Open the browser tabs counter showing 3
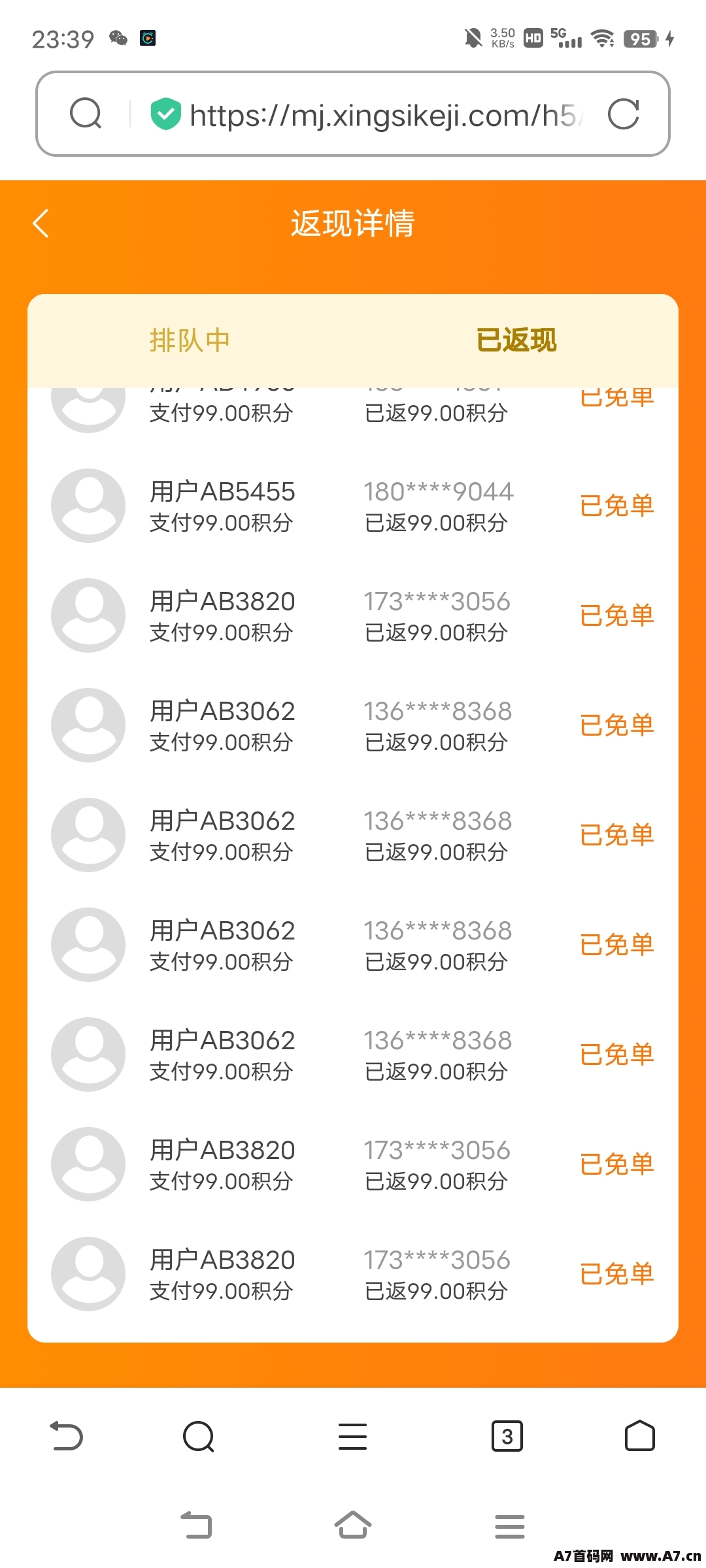Viewport: 706px width, 1568px height. click(507, 1436)
